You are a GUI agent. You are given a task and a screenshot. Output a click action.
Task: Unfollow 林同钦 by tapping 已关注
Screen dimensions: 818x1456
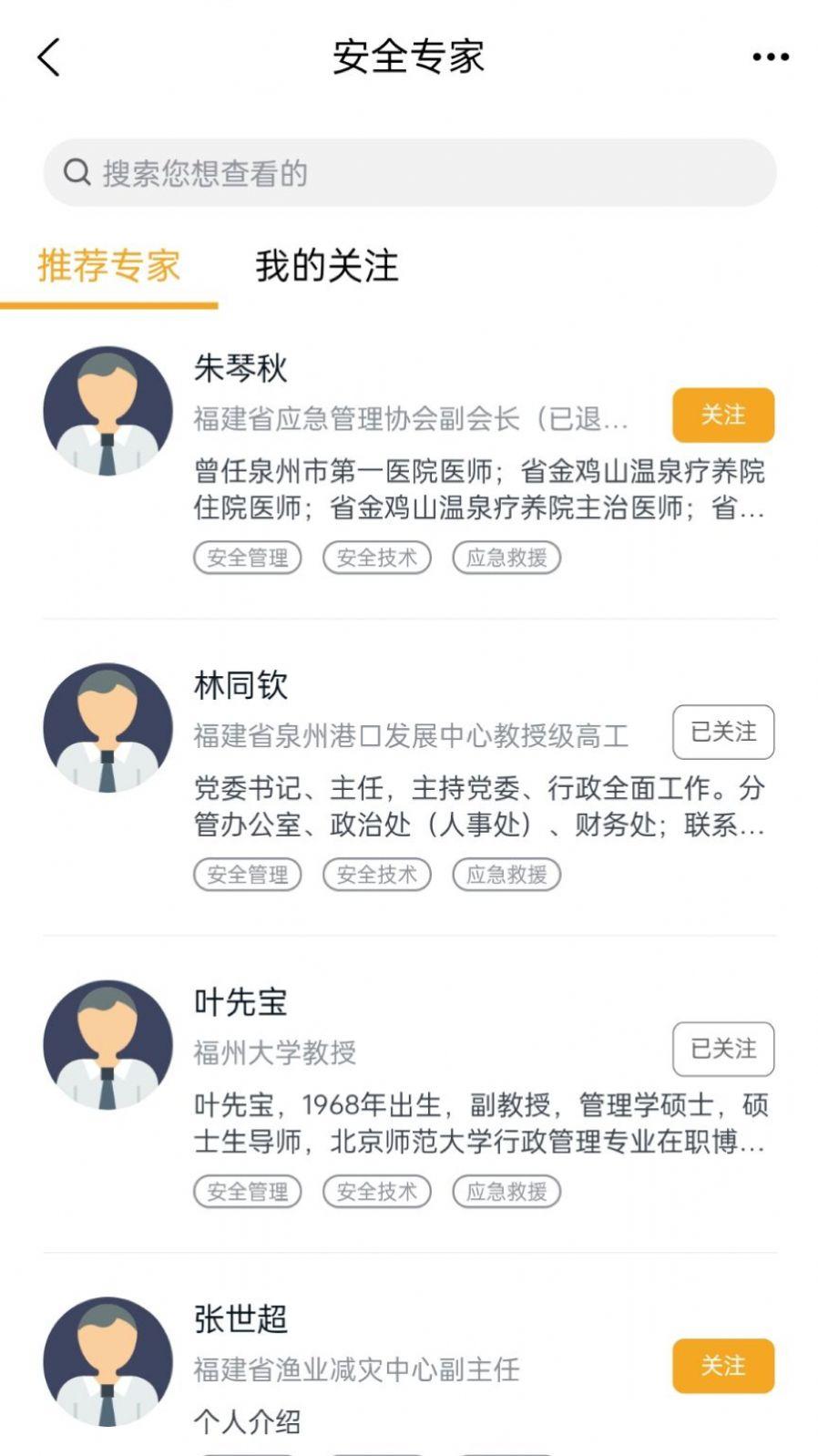723,732
